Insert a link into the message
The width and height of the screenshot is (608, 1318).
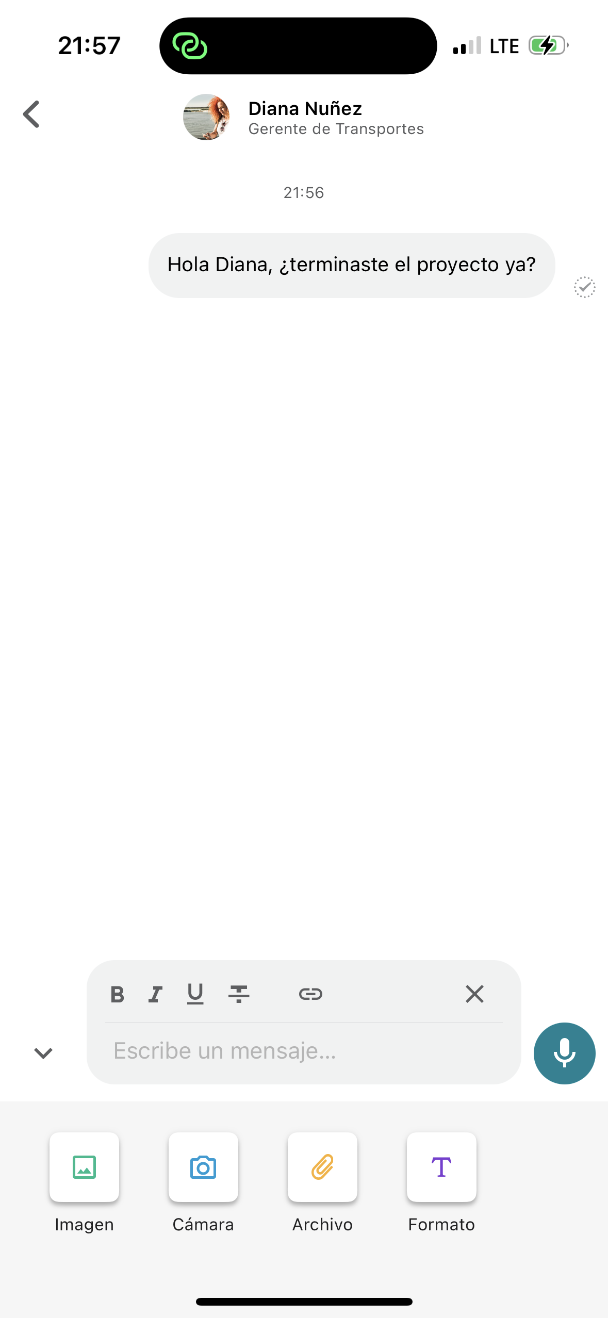310,994
